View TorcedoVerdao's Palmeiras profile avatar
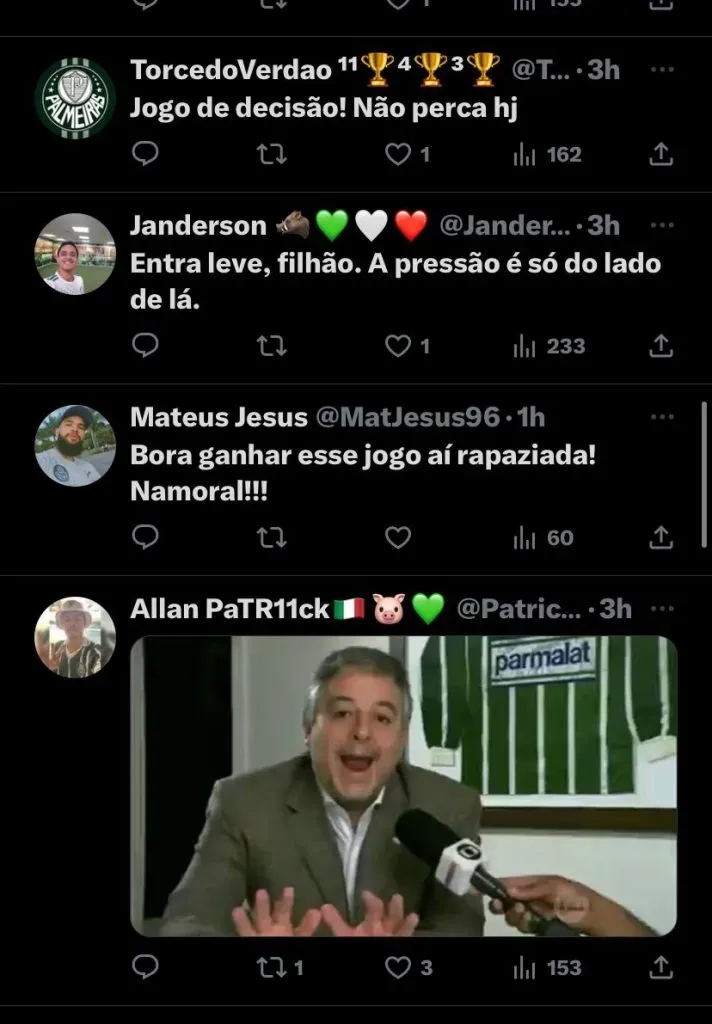The width and height of the screenshot is (712, 1024). tap(75, 98)
